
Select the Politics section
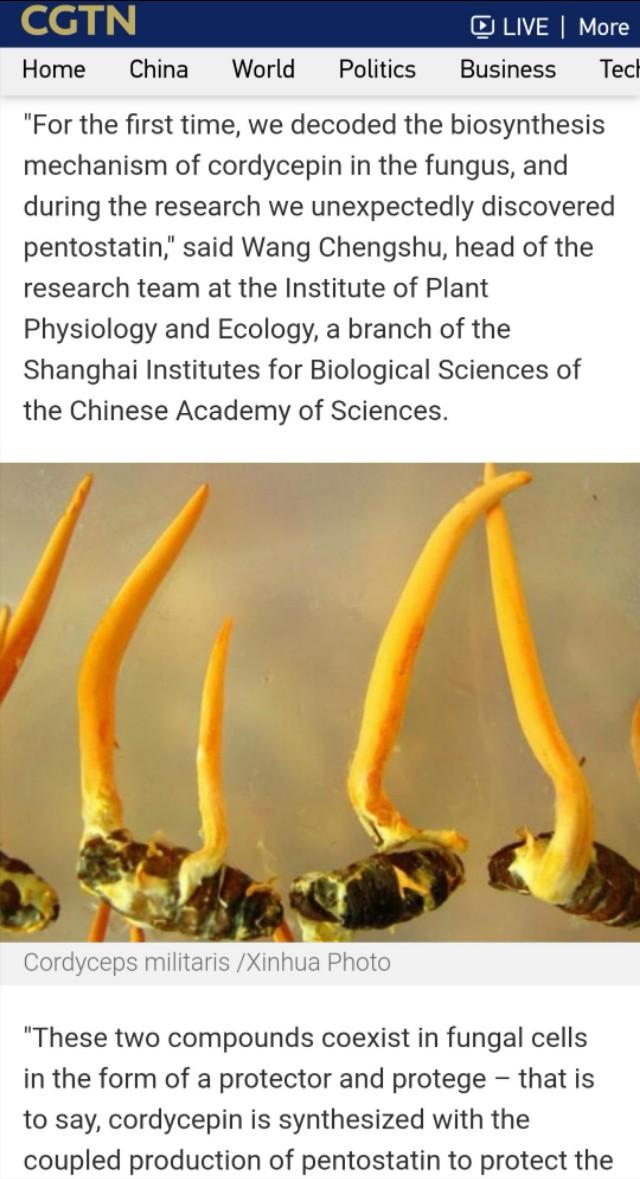377,69
